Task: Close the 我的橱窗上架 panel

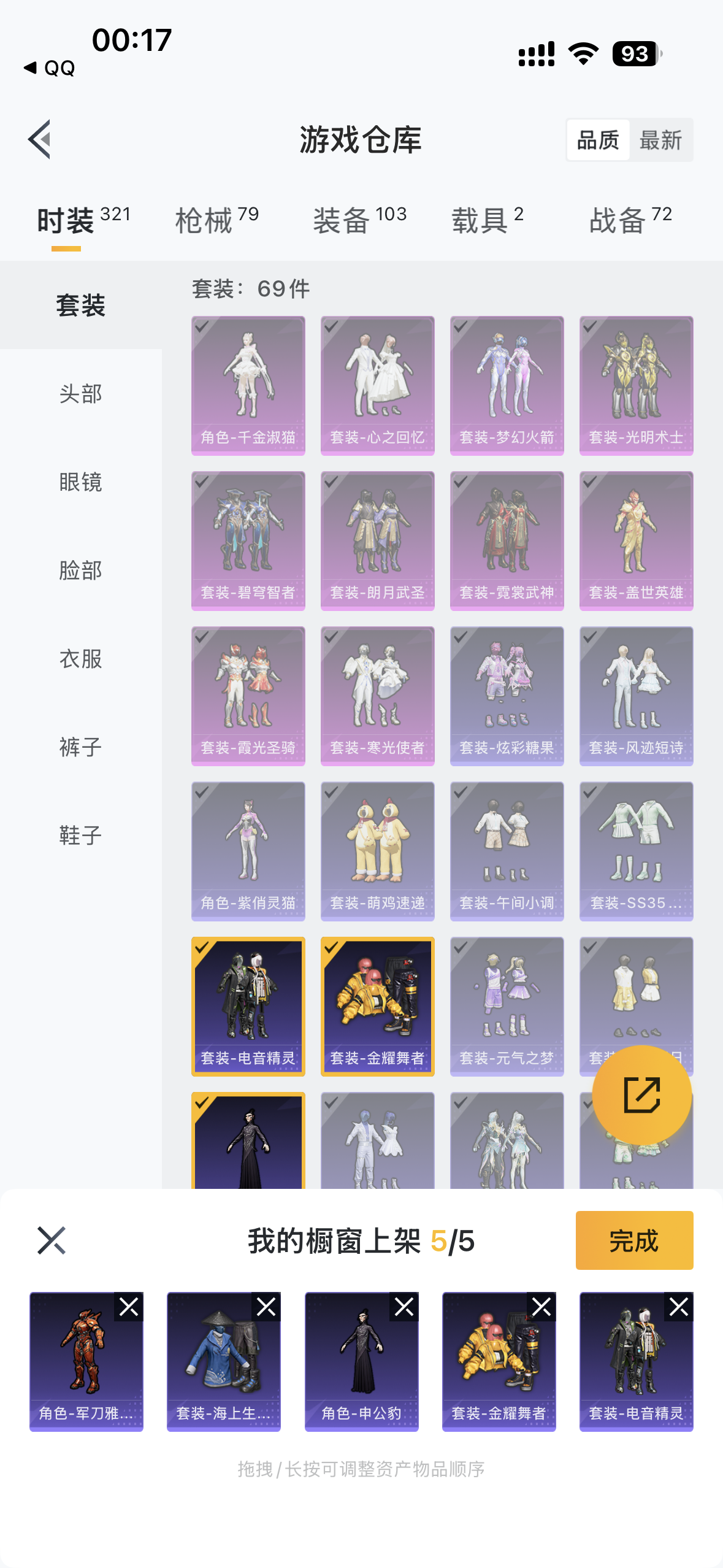Action: tap(51, 1240)
